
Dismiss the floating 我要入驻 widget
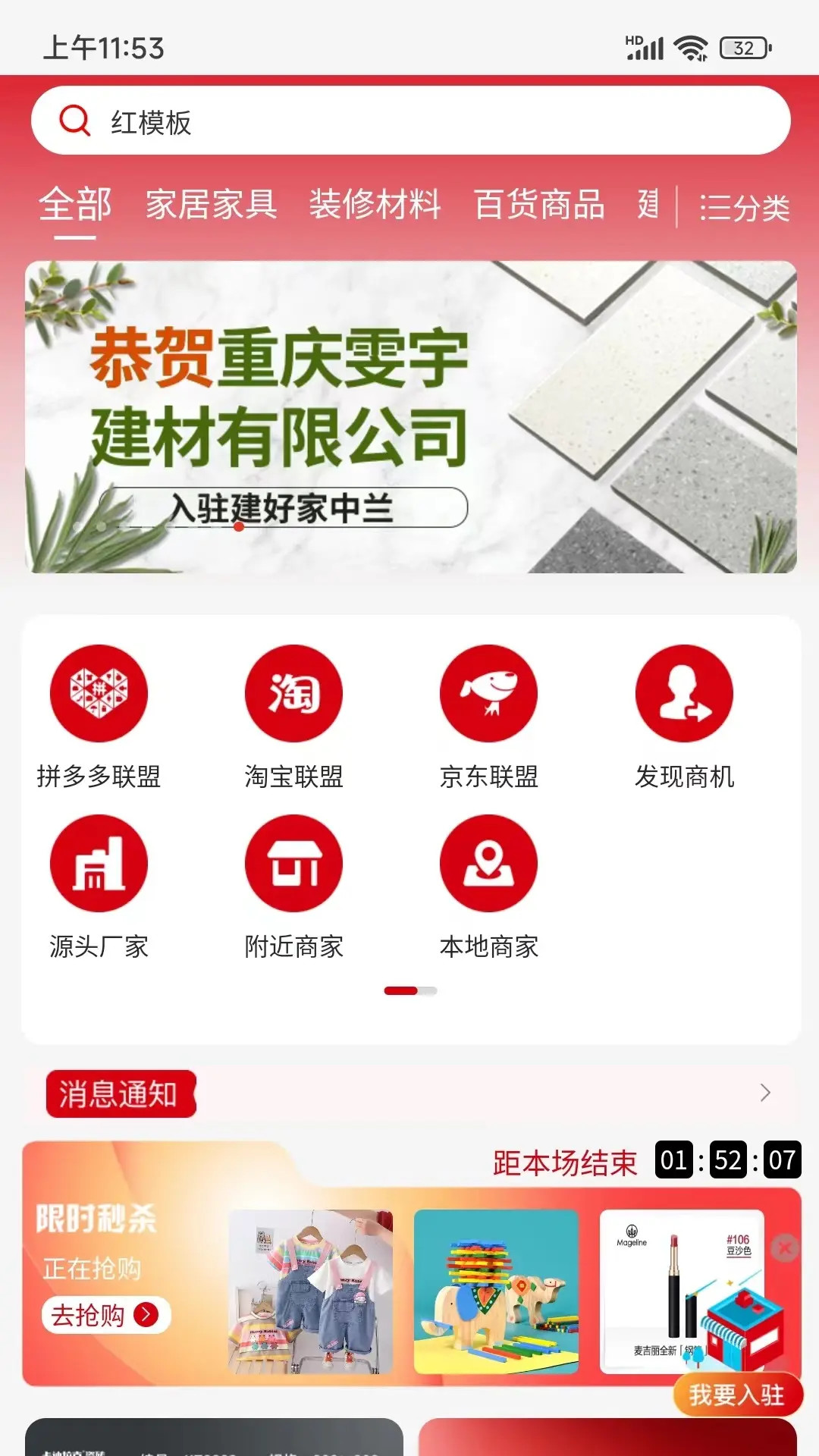[x=785, y=1247]
